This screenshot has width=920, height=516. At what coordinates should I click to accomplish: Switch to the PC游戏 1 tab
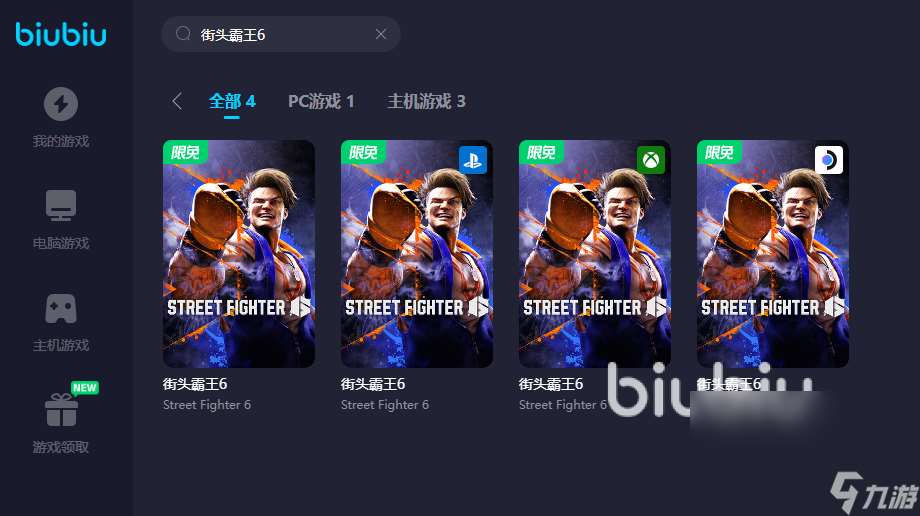tap(321, 101)
